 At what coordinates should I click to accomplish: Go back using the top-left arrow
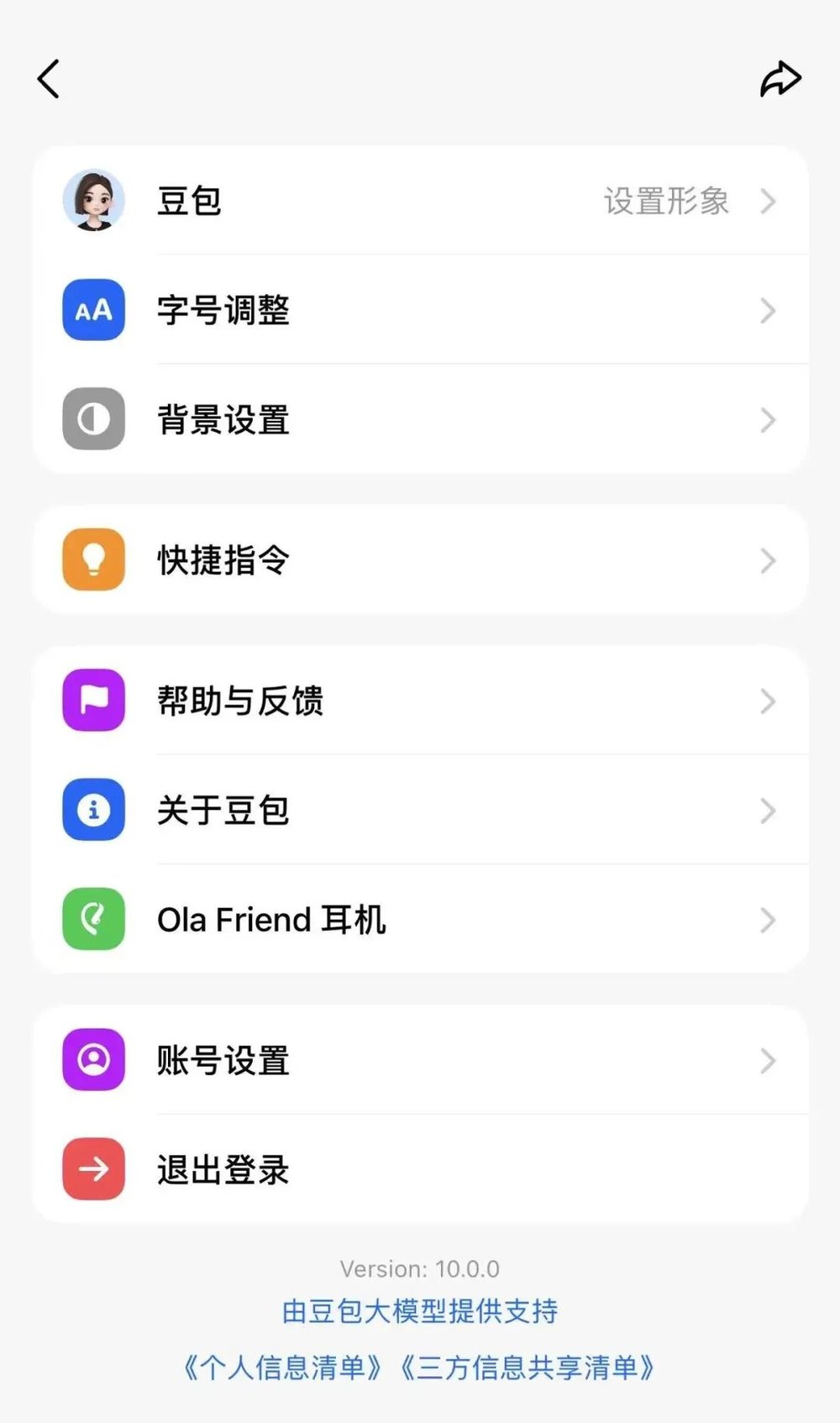pyautogui.click(x=49, y=80)
